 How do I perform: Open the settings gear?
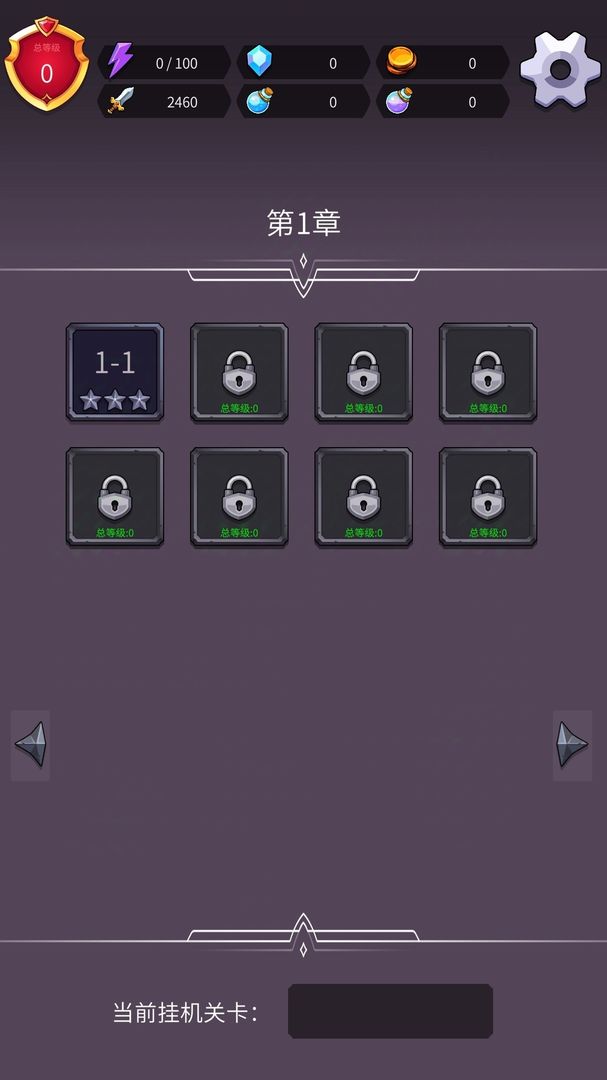click(560, 69)
